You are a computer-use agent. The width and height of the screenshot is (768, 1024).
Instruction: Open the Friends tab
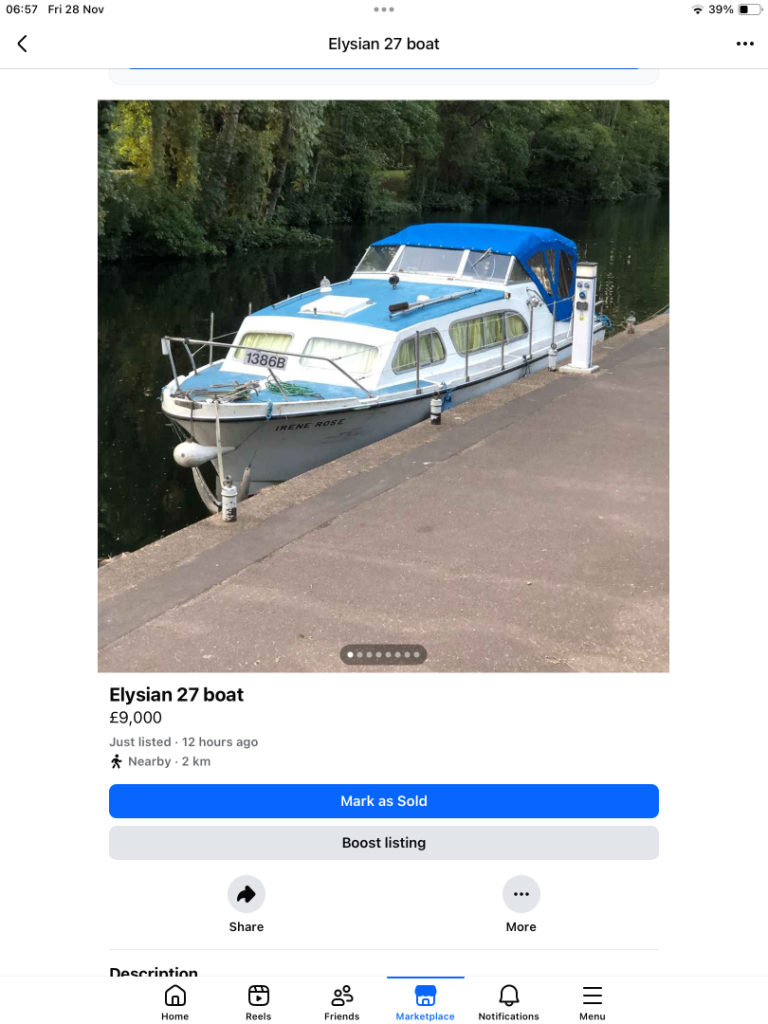pos(342,1002)
